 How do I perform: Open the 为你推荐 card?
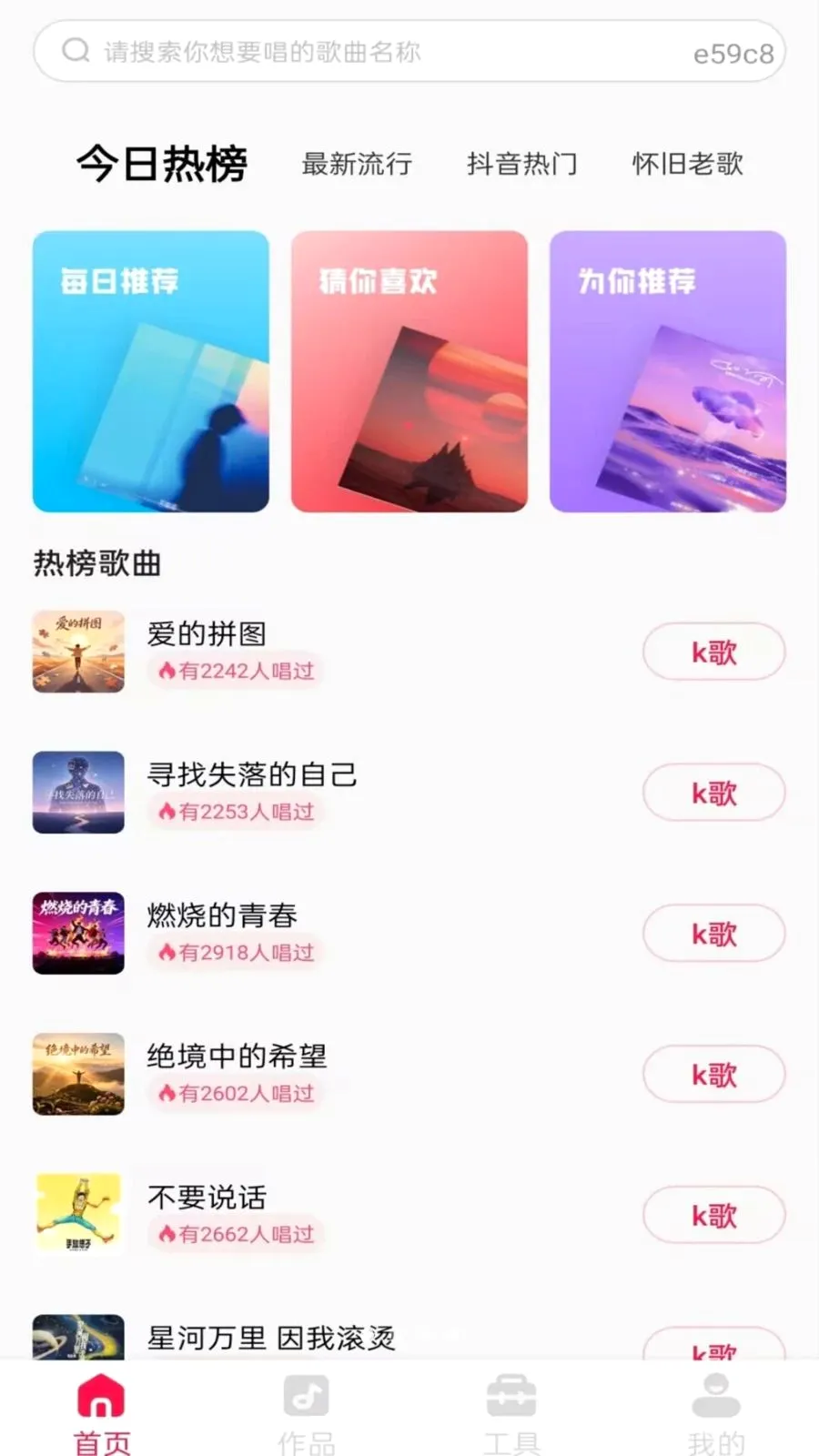coord(668,371)
